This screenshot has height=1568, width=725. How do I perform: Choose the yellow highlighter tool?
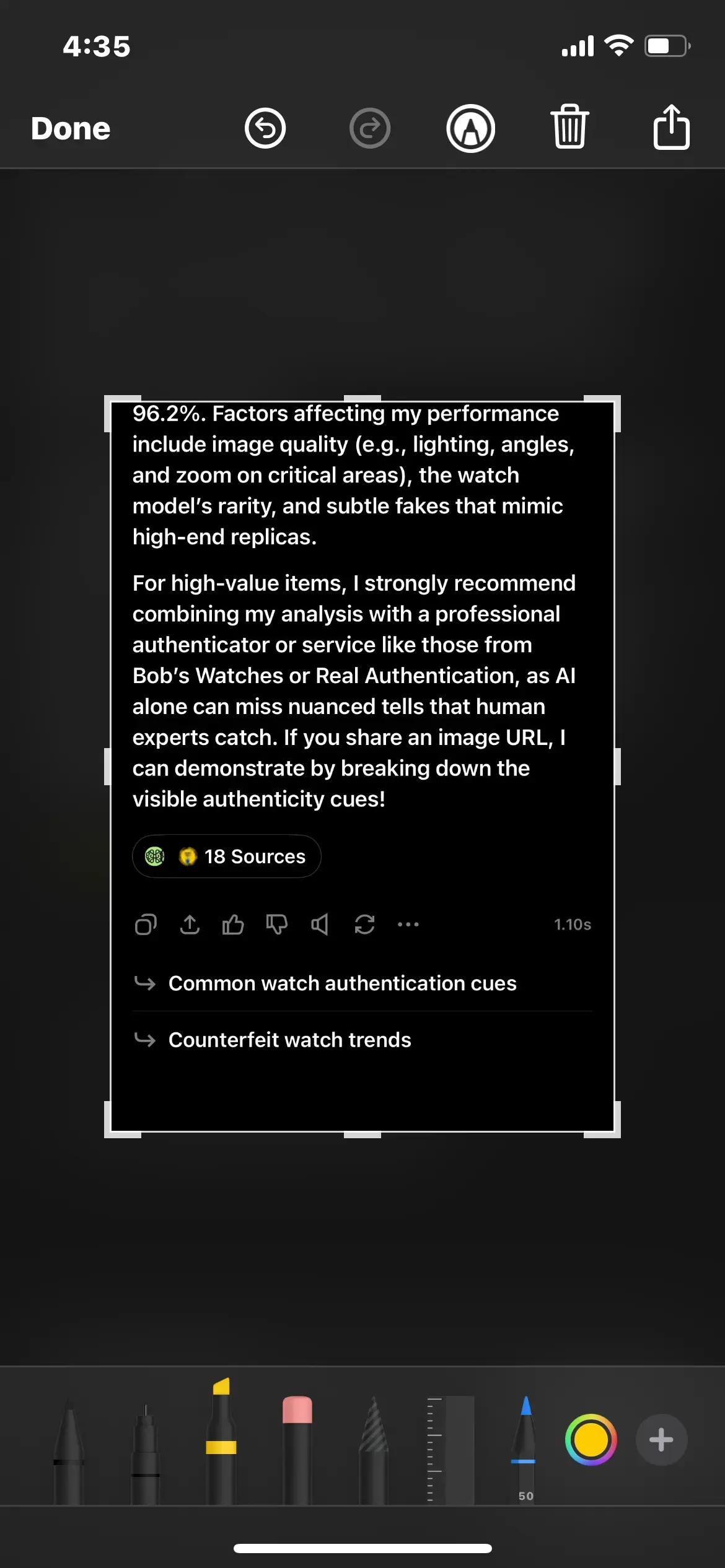point(221,1443)
